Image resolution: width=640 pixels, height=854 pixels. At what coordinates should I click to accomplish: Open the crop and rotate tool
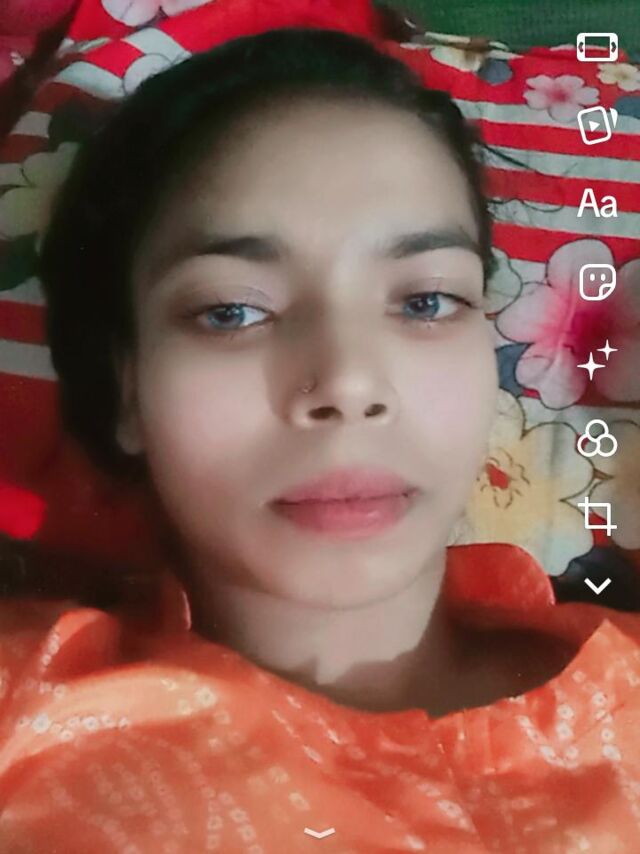click(597, 516)
